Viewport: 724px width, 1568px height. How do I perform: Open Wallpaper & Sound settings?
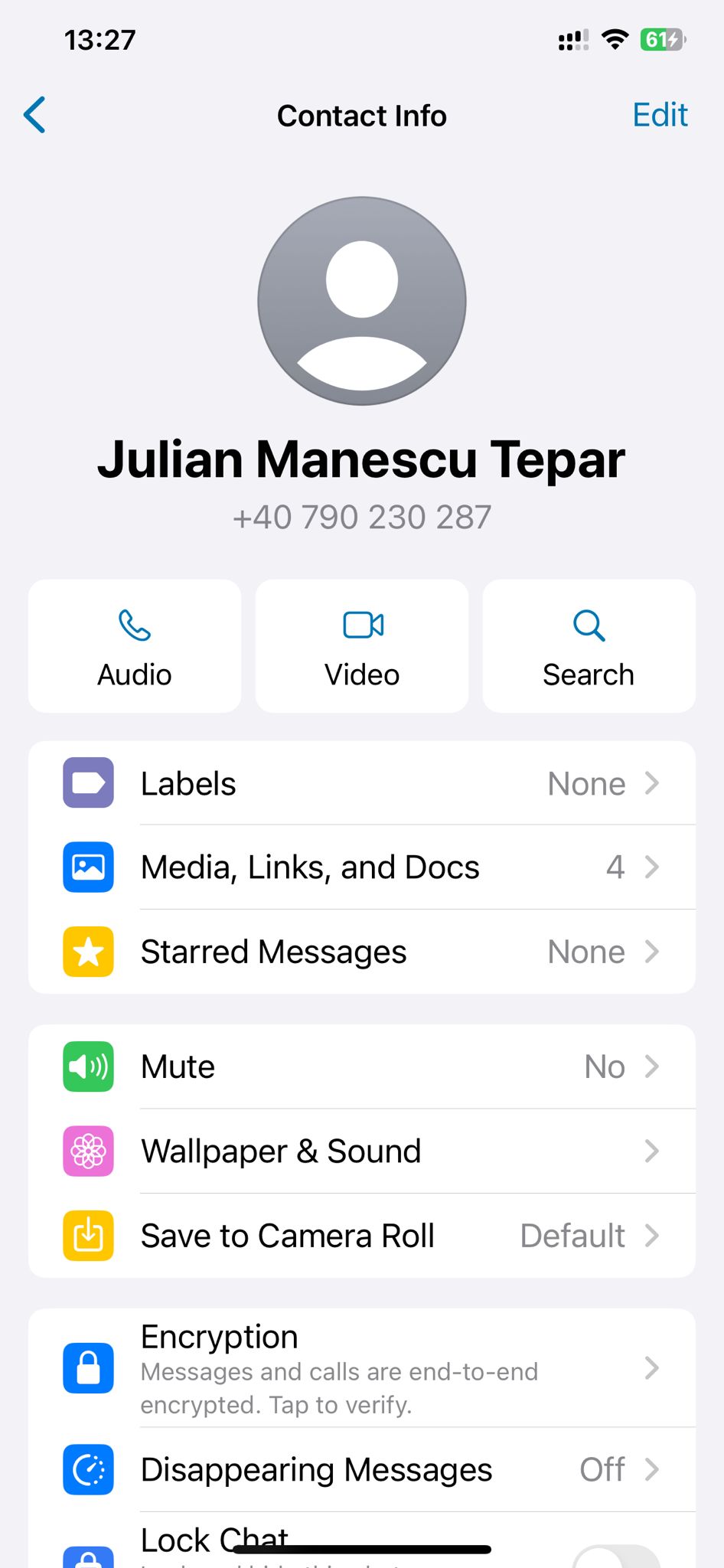click(x=362, y=1151)
